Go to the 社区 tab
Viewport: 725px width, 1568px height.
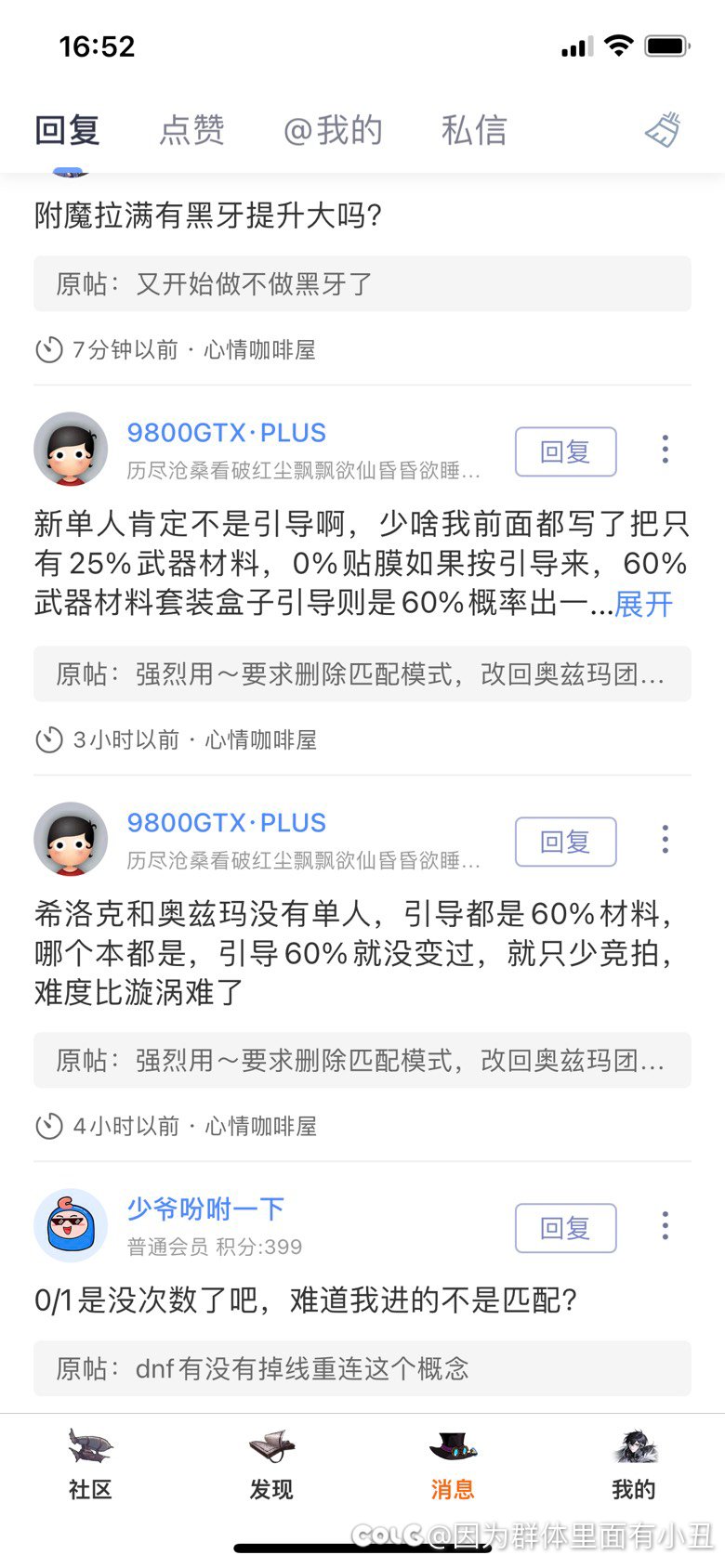pos(90,1465)
